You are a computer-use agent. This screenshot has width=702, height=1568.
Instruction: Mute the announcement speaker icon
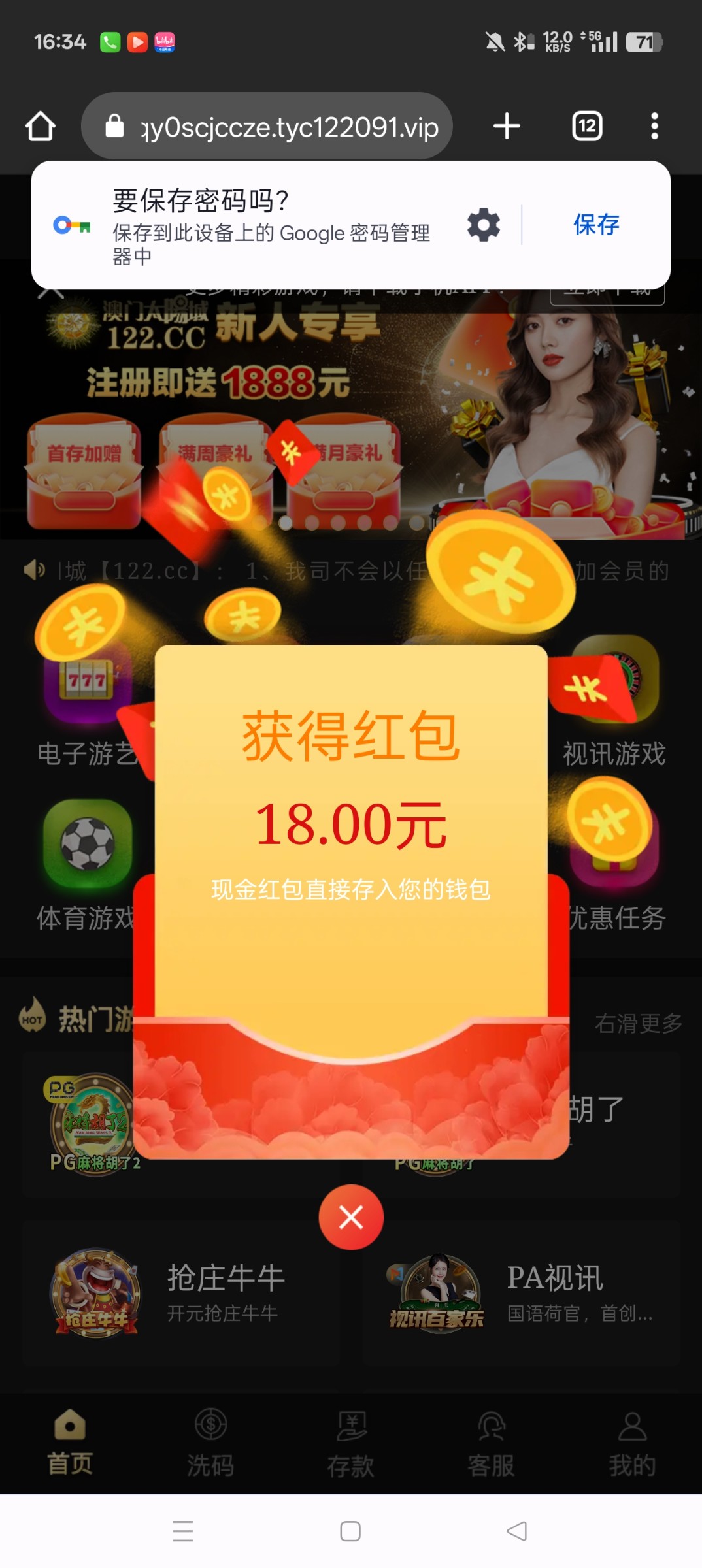35,569
